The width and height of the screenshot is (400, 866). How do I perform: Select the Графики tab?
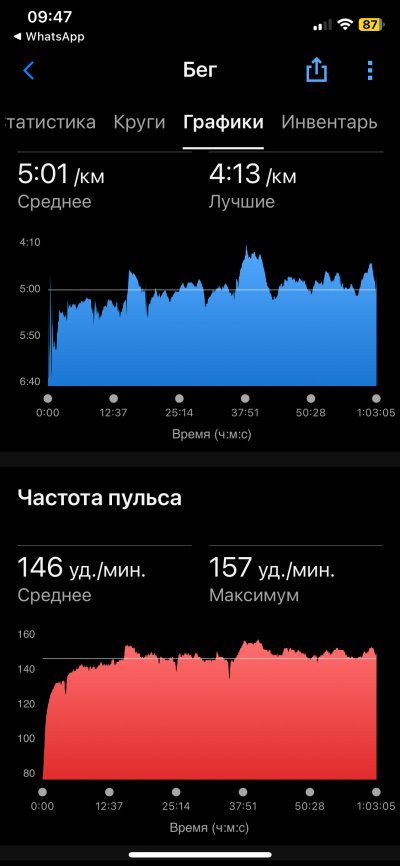point(223,122)
